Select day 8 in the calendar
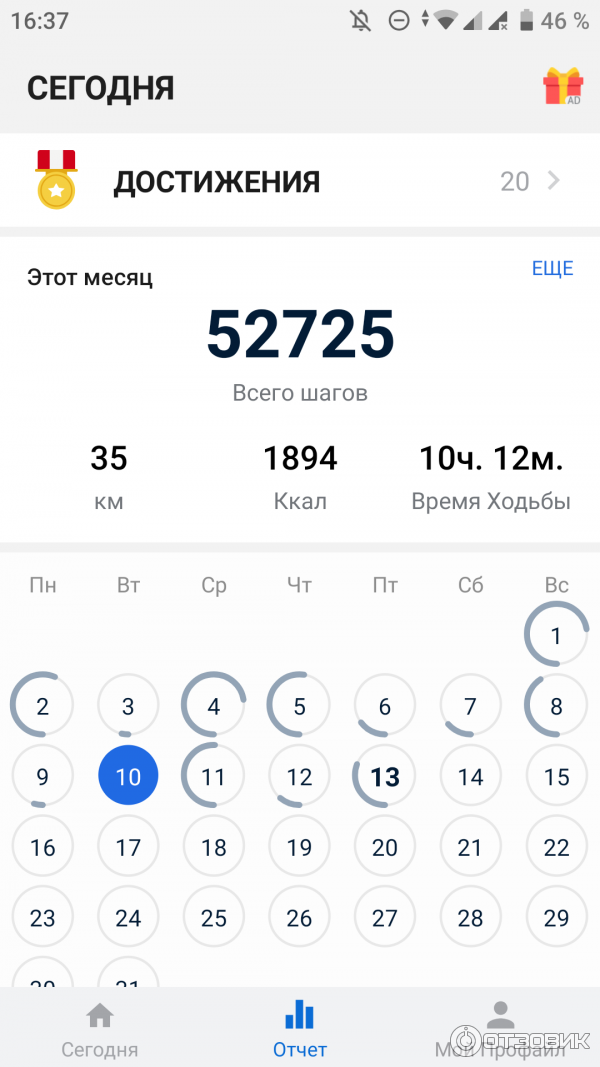Viewport: 600px width, 1067px height. click(556, 706)
